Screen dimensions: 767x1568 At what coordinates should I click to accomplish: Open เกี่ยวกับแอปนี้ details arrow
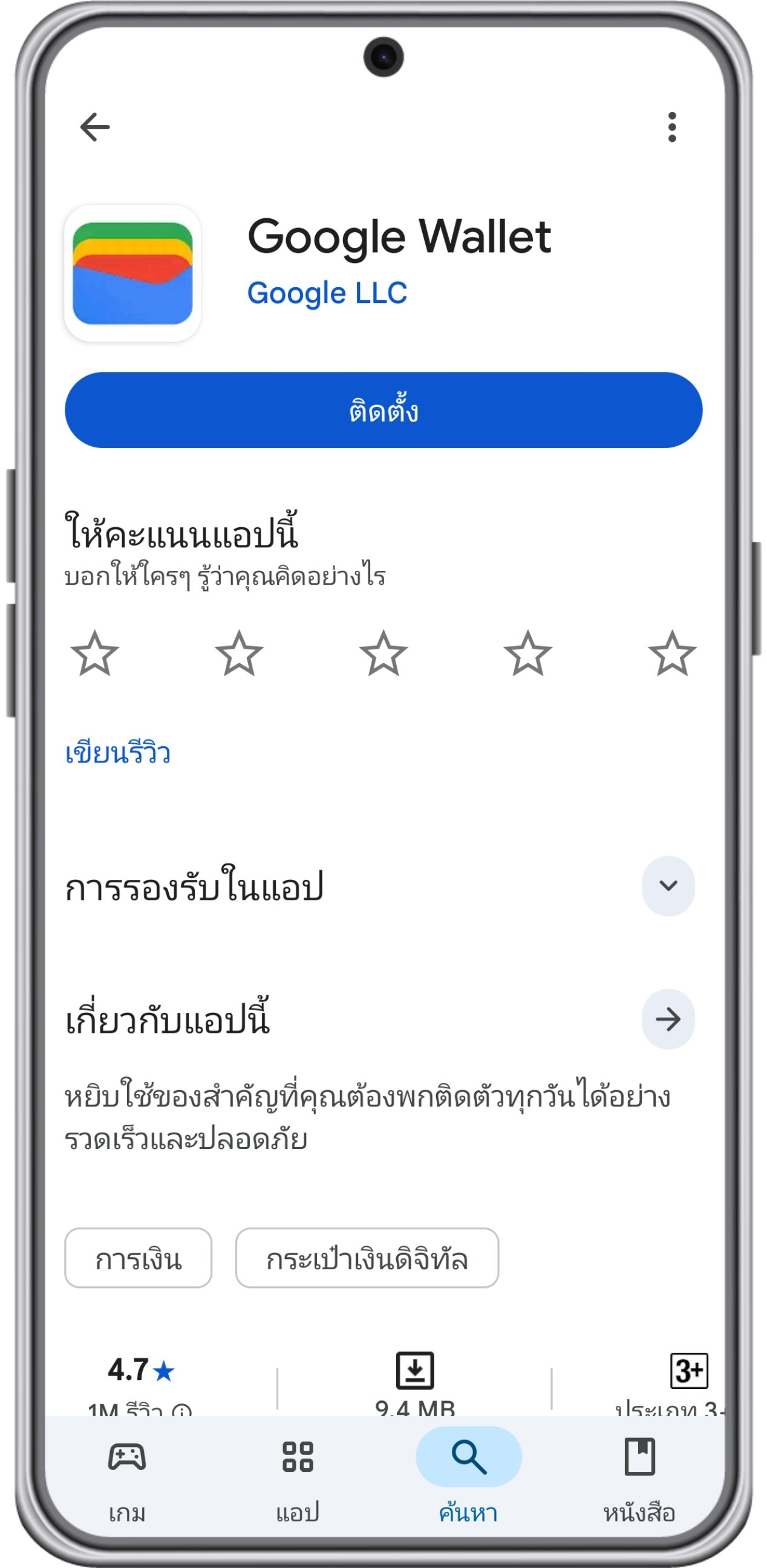tap(668, 1019)
